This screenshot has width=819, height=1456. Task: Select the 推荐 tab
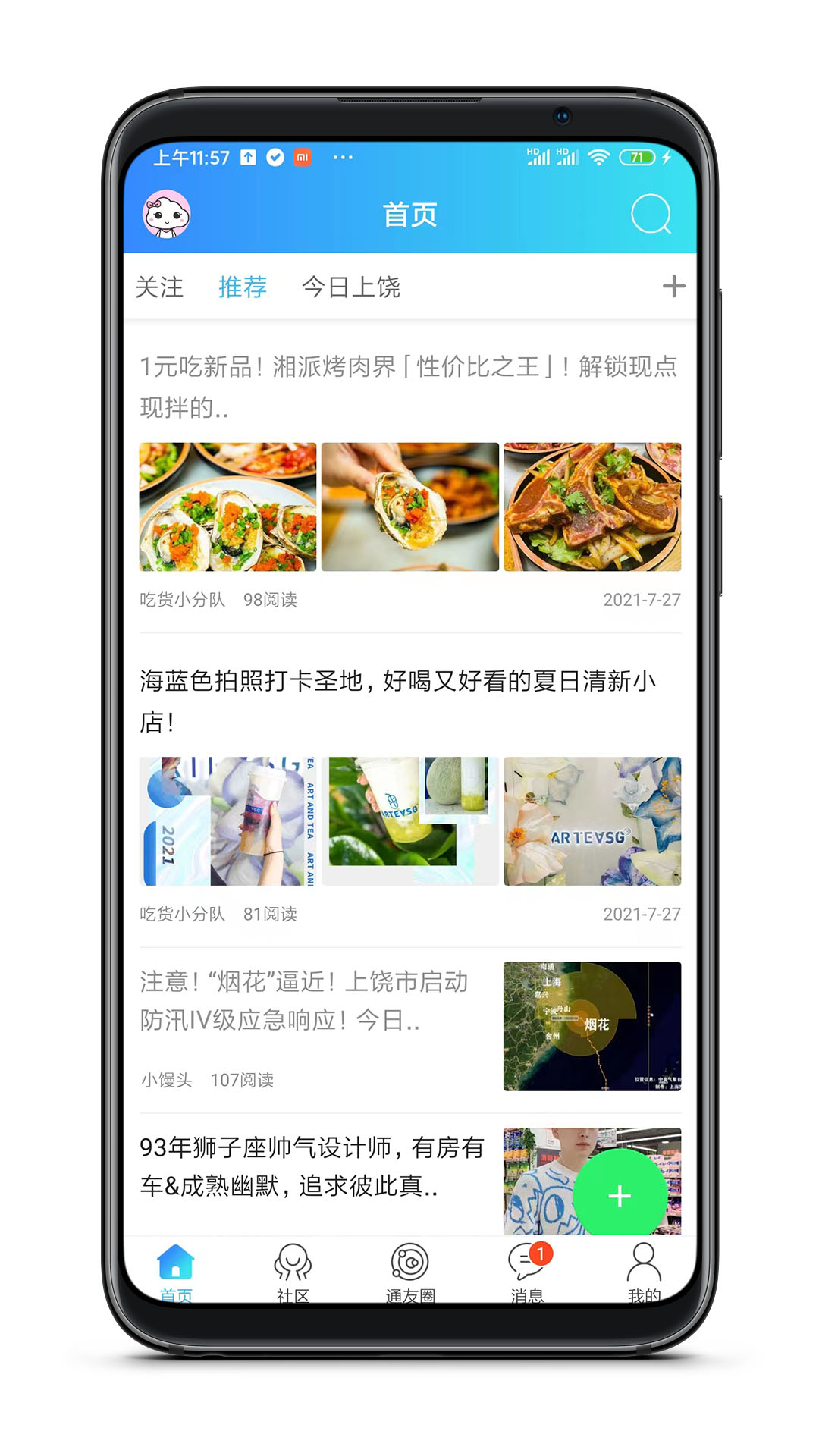pos(243,287)
